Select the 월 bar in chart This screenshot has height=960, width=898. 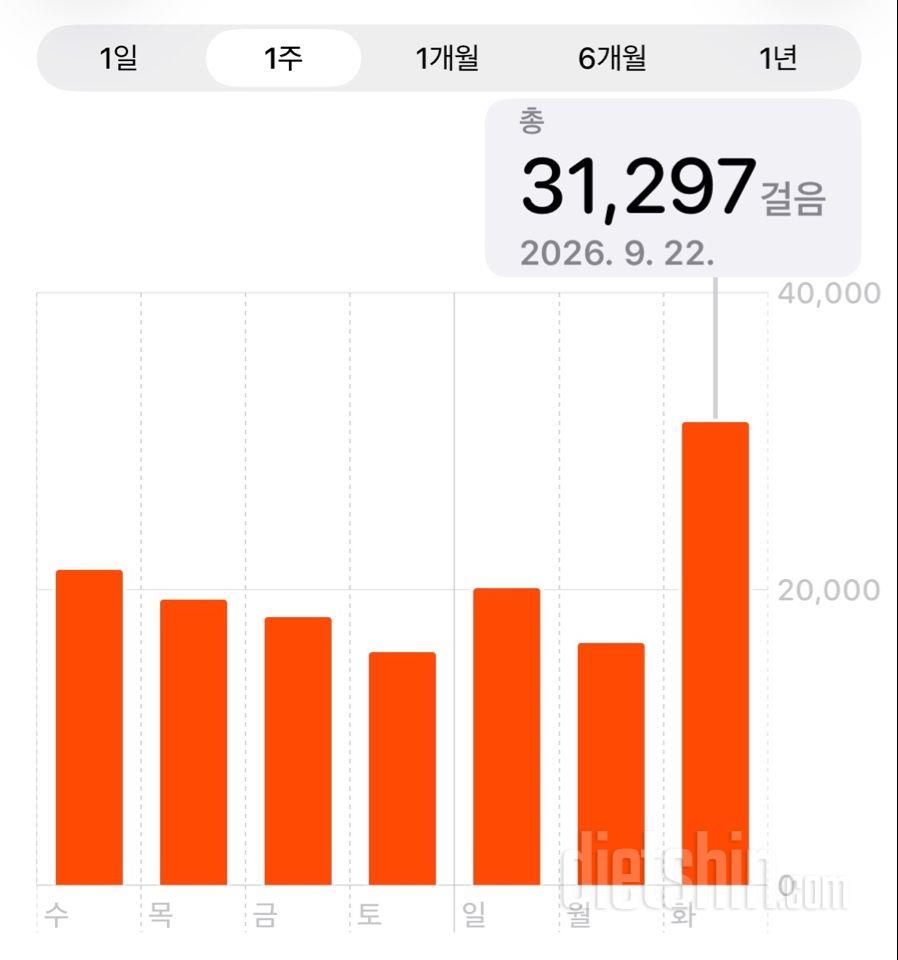tap(611, 763)
